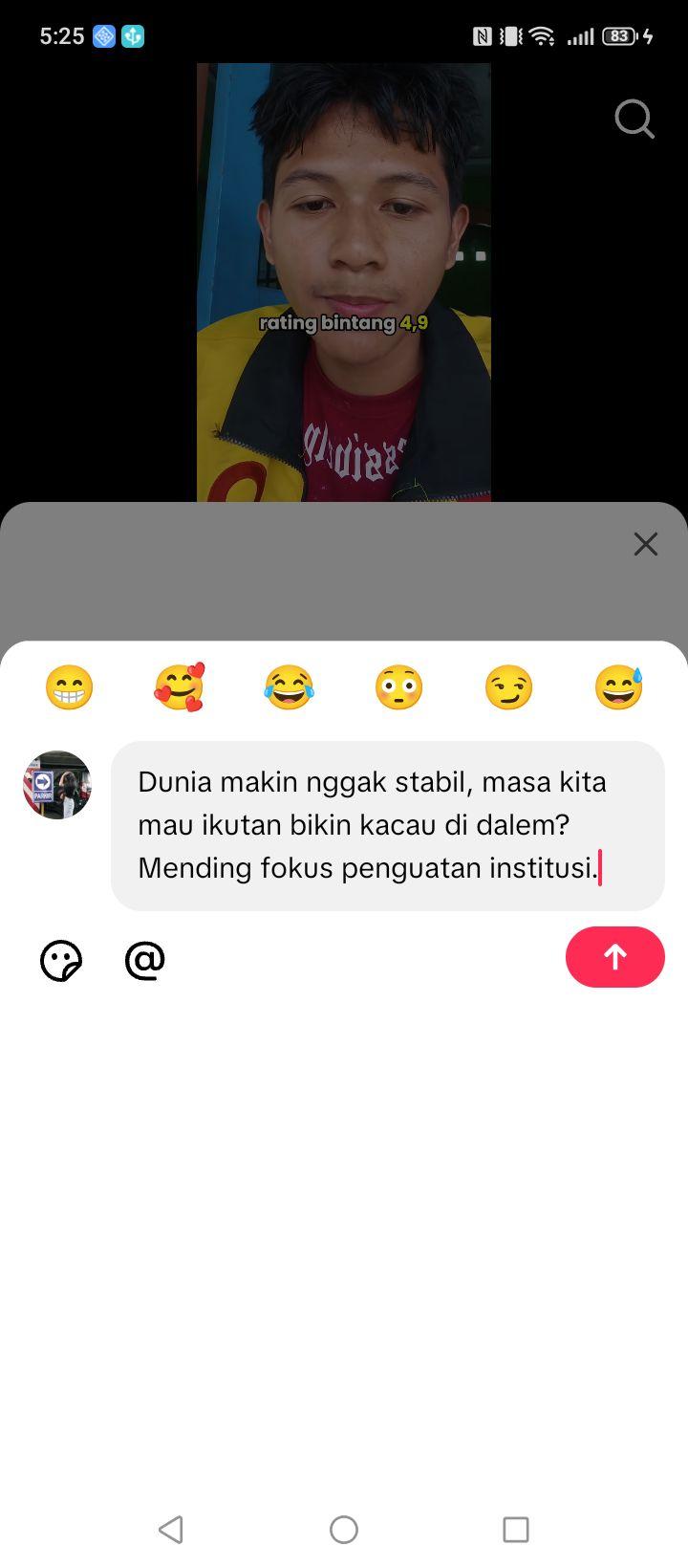Screen dimensions: 688x1568
Task: Close the comments panel
Action: [x=646, y=544]
